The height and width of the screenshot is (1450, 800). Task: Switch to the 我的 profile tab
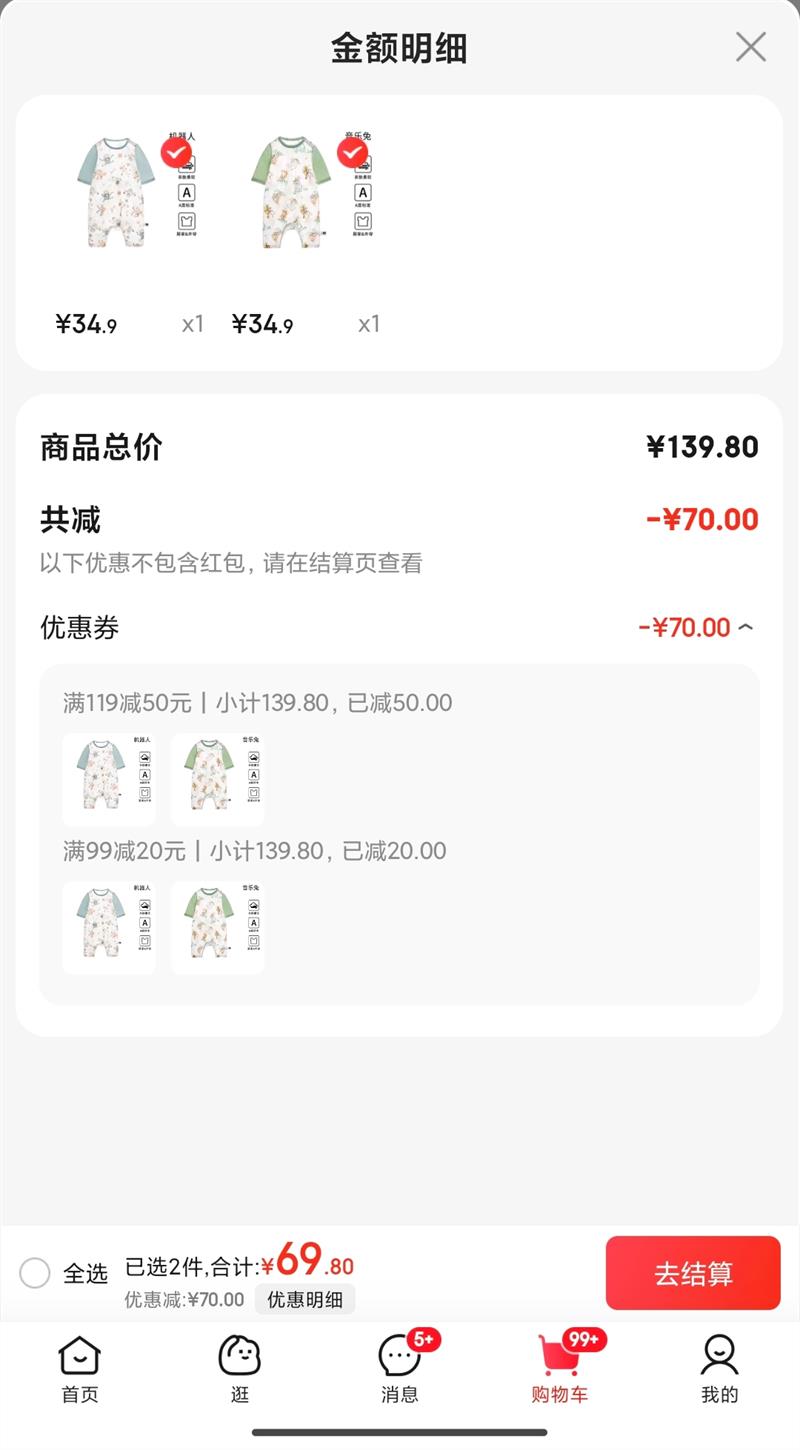point(719,1369)
